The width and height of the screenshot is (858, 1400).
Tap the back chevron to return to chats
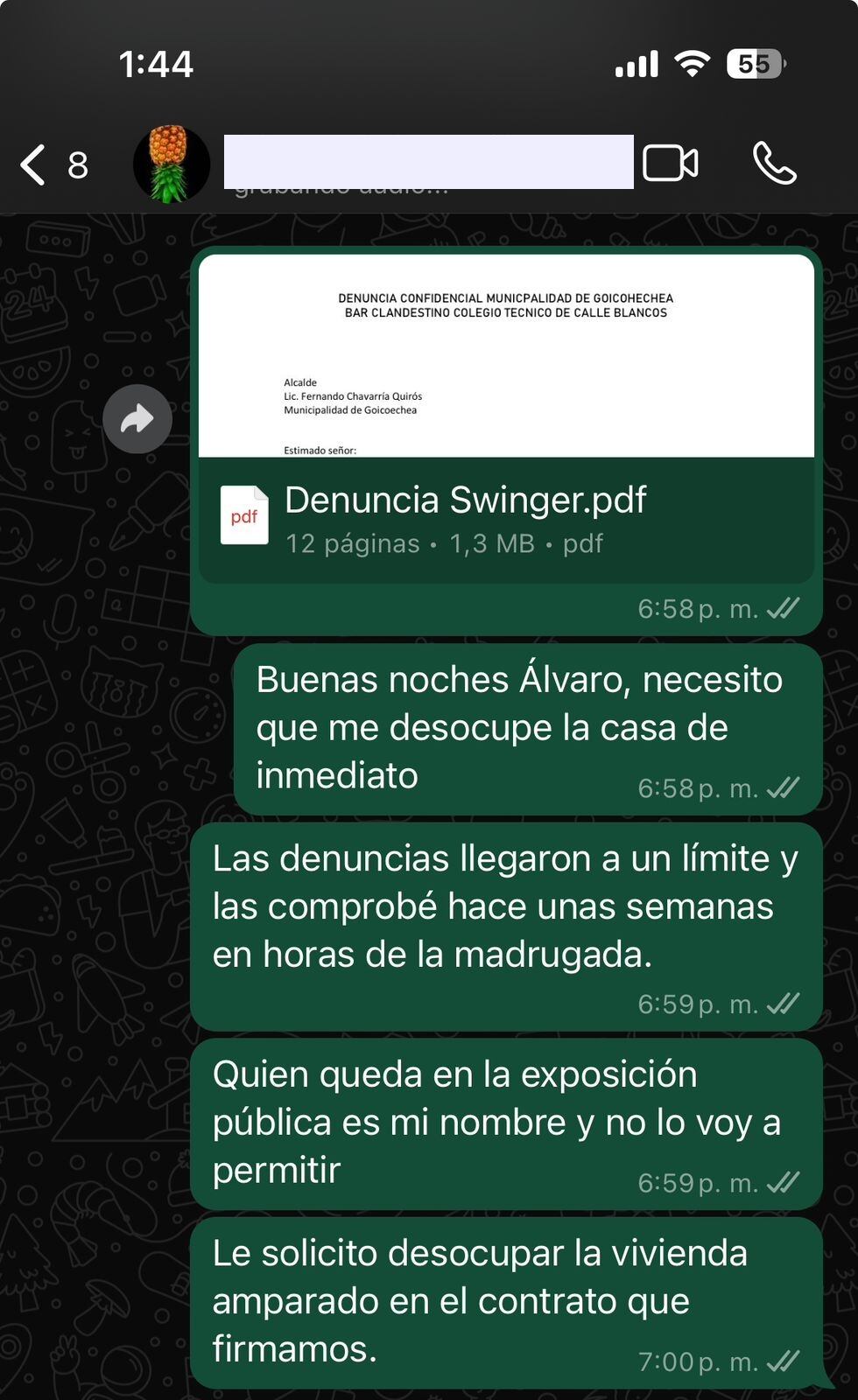pyautogui.click(x=32, y=164)
